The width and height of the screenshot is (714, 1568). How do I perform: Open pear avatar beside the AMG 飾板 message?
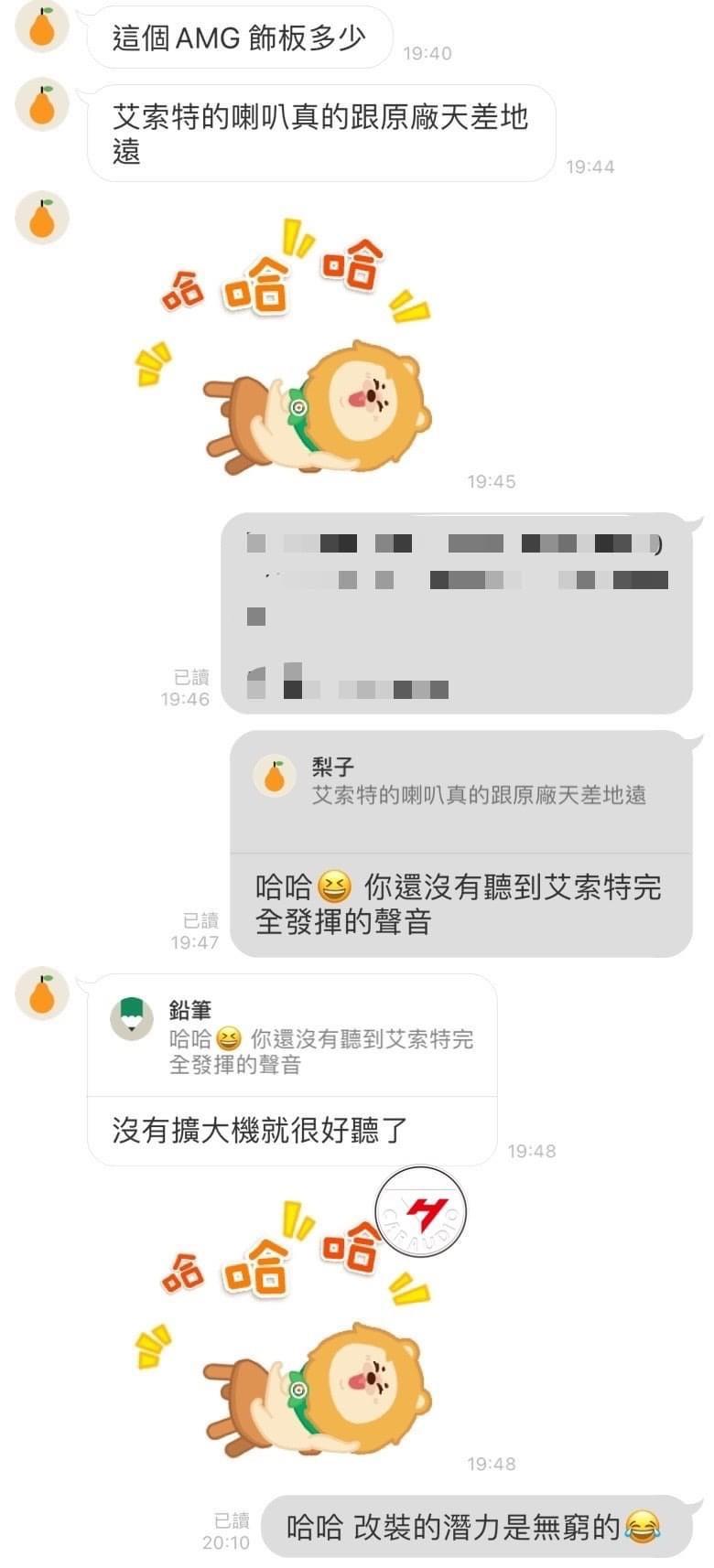pos(42,27)
